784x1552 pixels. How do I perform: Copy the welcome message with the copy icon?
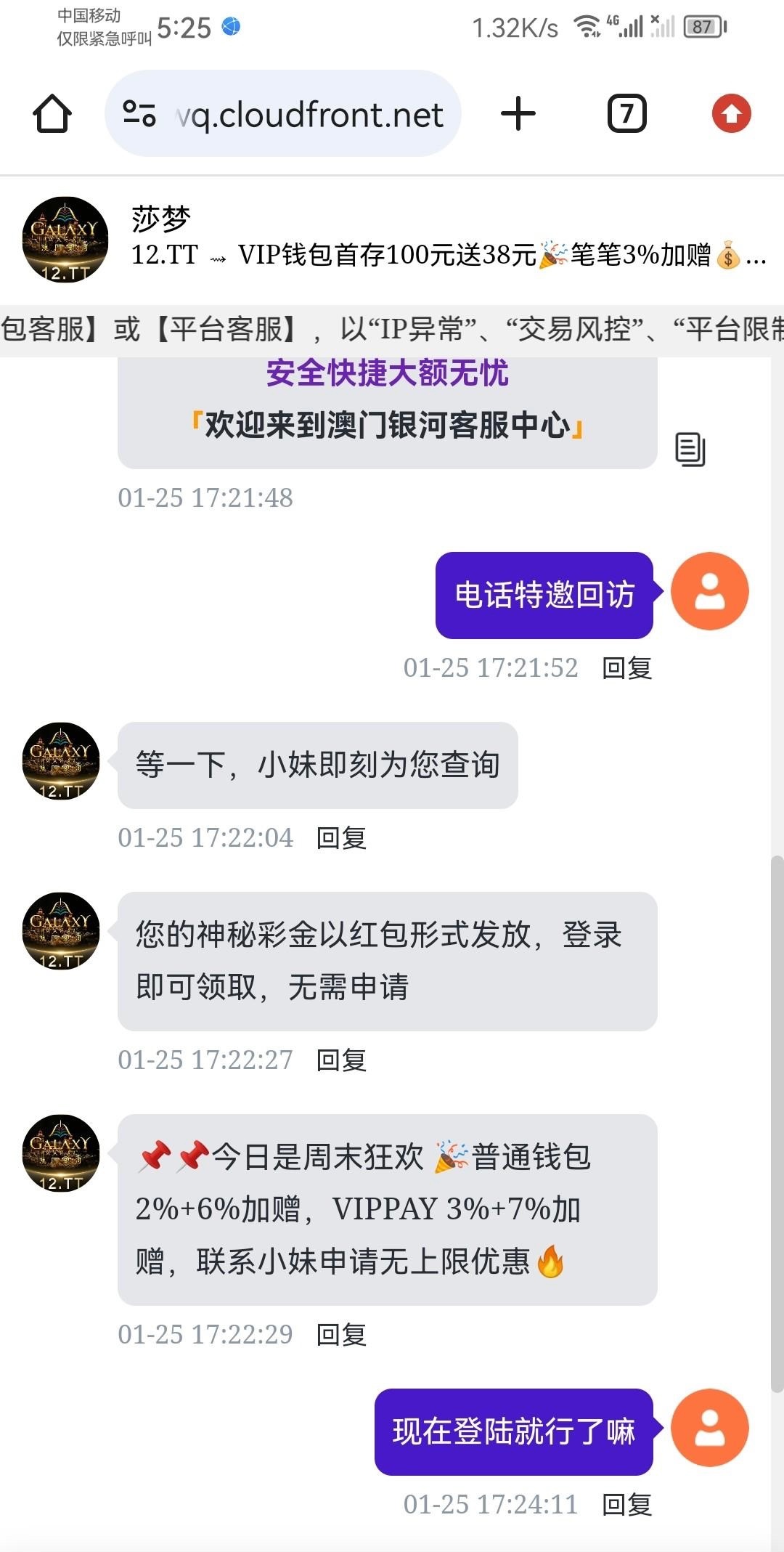tap(690, 450)
